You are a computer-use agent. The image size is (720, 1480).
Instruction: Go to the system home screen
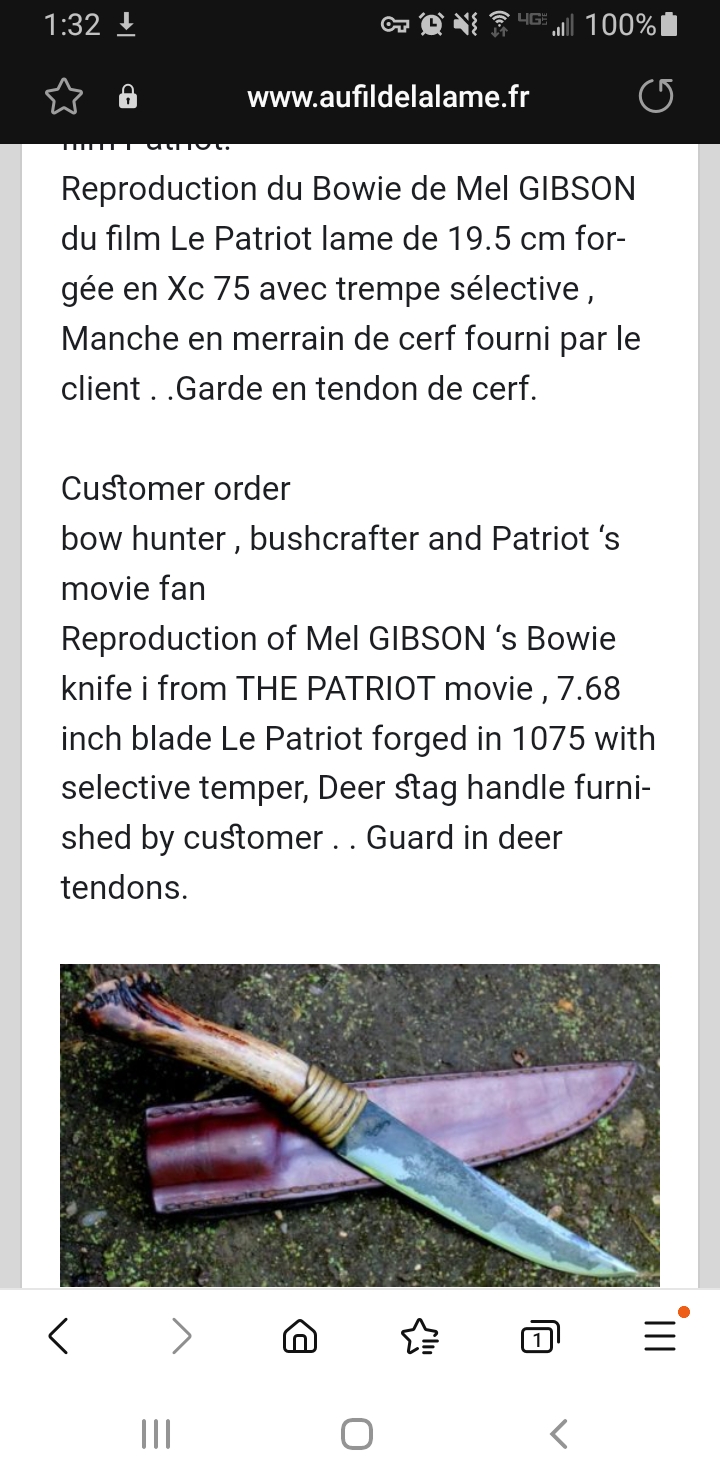(x=357, y=1434)
